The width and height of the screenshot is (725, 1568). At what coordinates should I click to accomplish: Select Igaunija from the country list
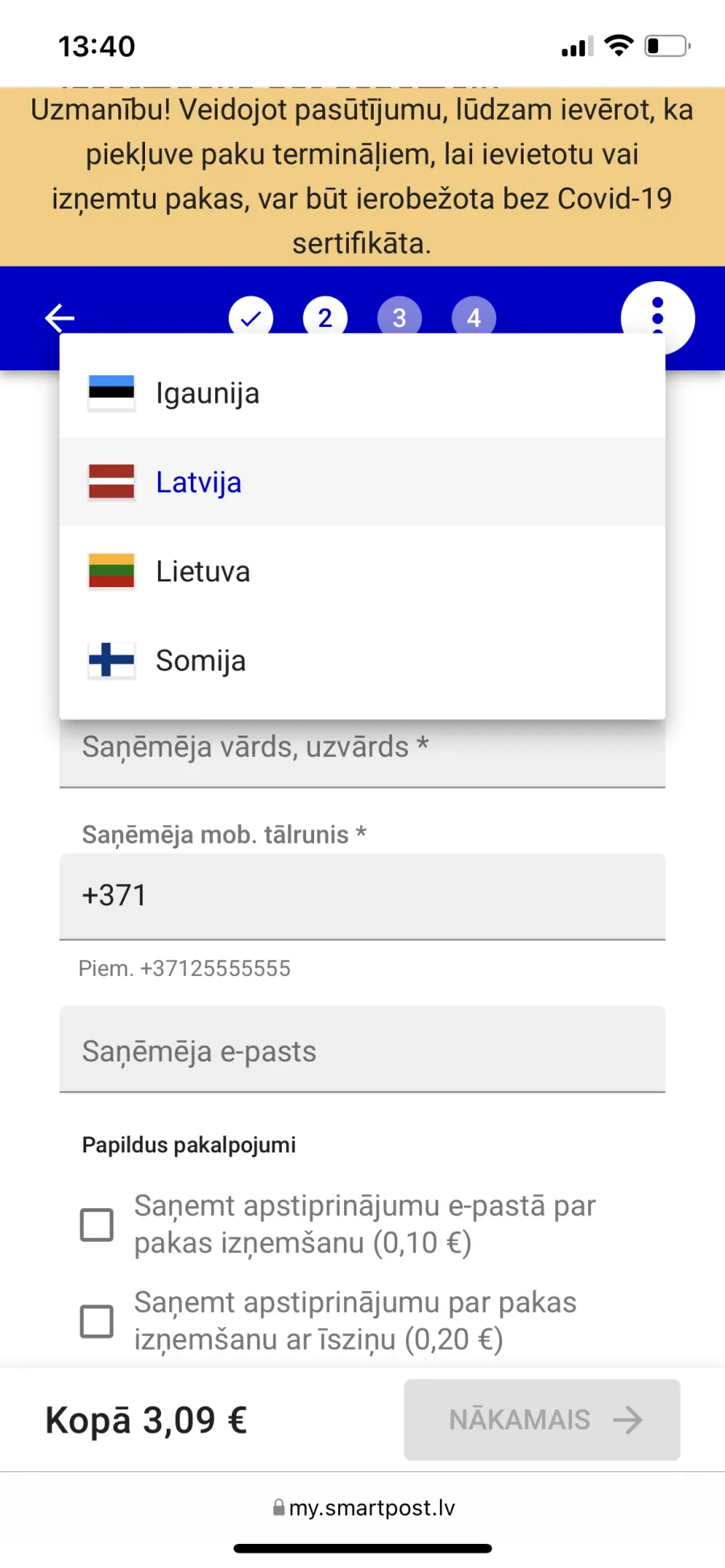[362, 394]
